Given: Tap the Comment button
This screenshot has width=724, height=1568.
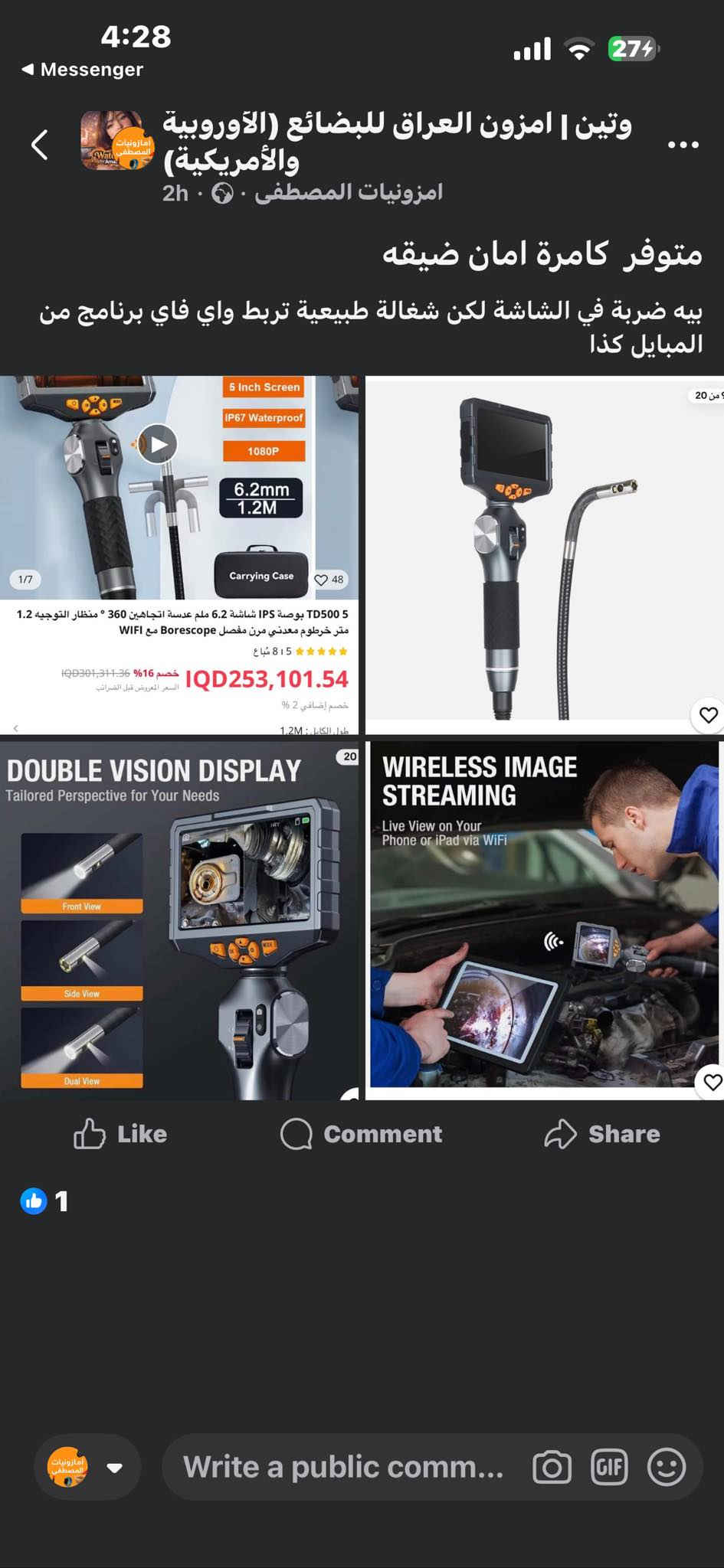Looking at the screenshot, I should 362,1134.
